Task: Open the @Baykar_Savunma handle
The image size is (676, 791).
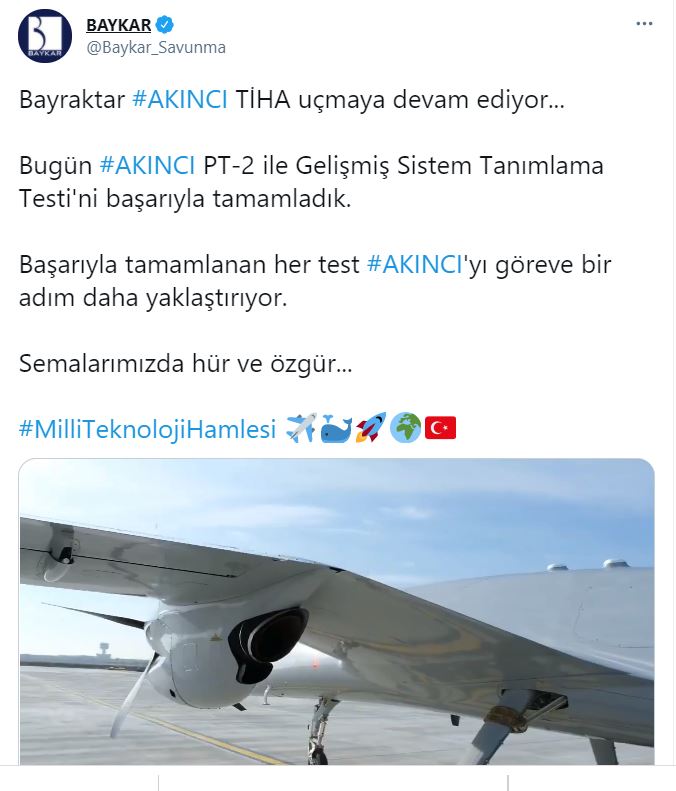Action: (x=156, y=47)
